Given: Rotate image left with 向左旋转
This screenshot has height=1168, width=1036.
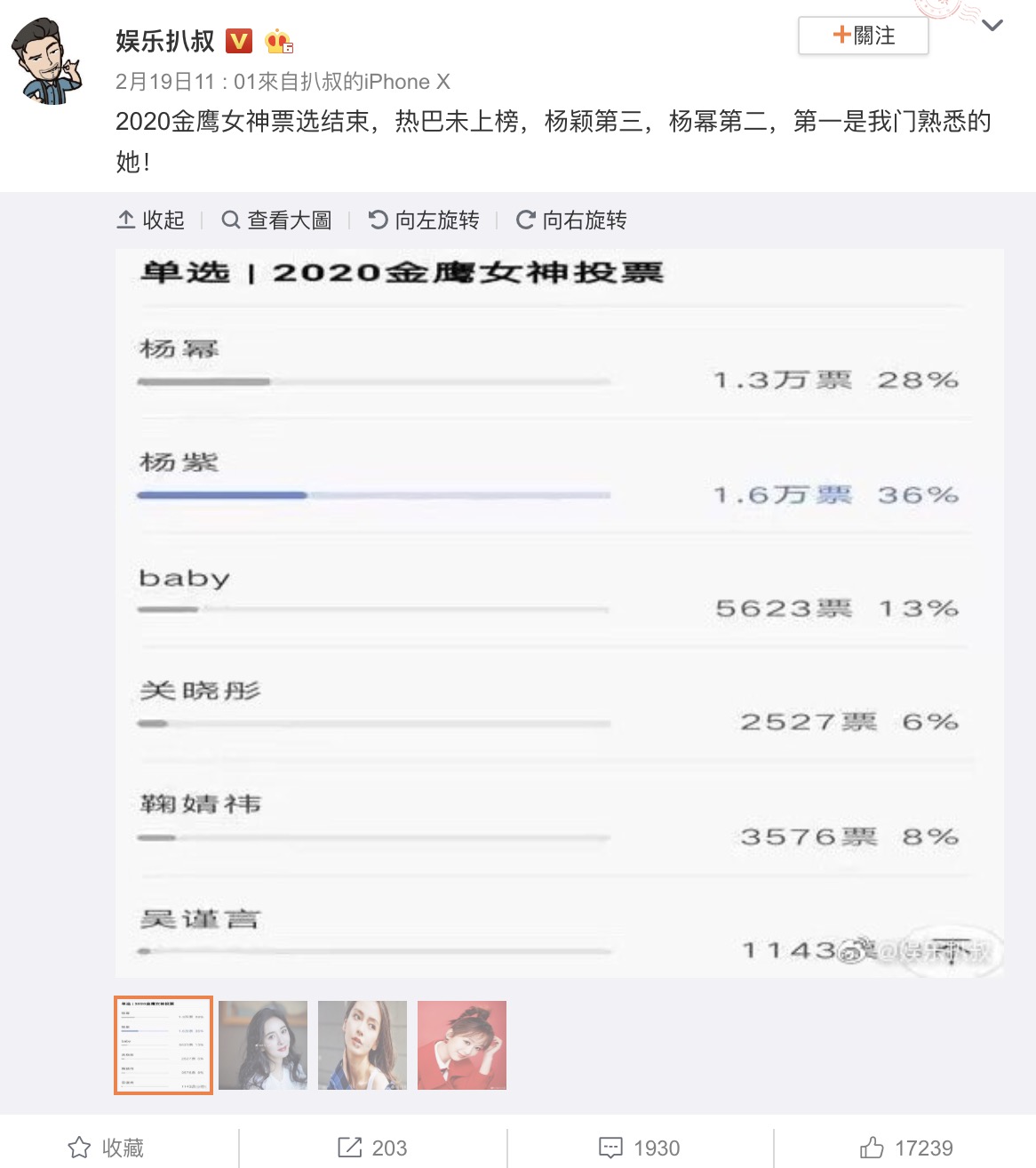Looking at the screenshot, I should tap(424, 220).
